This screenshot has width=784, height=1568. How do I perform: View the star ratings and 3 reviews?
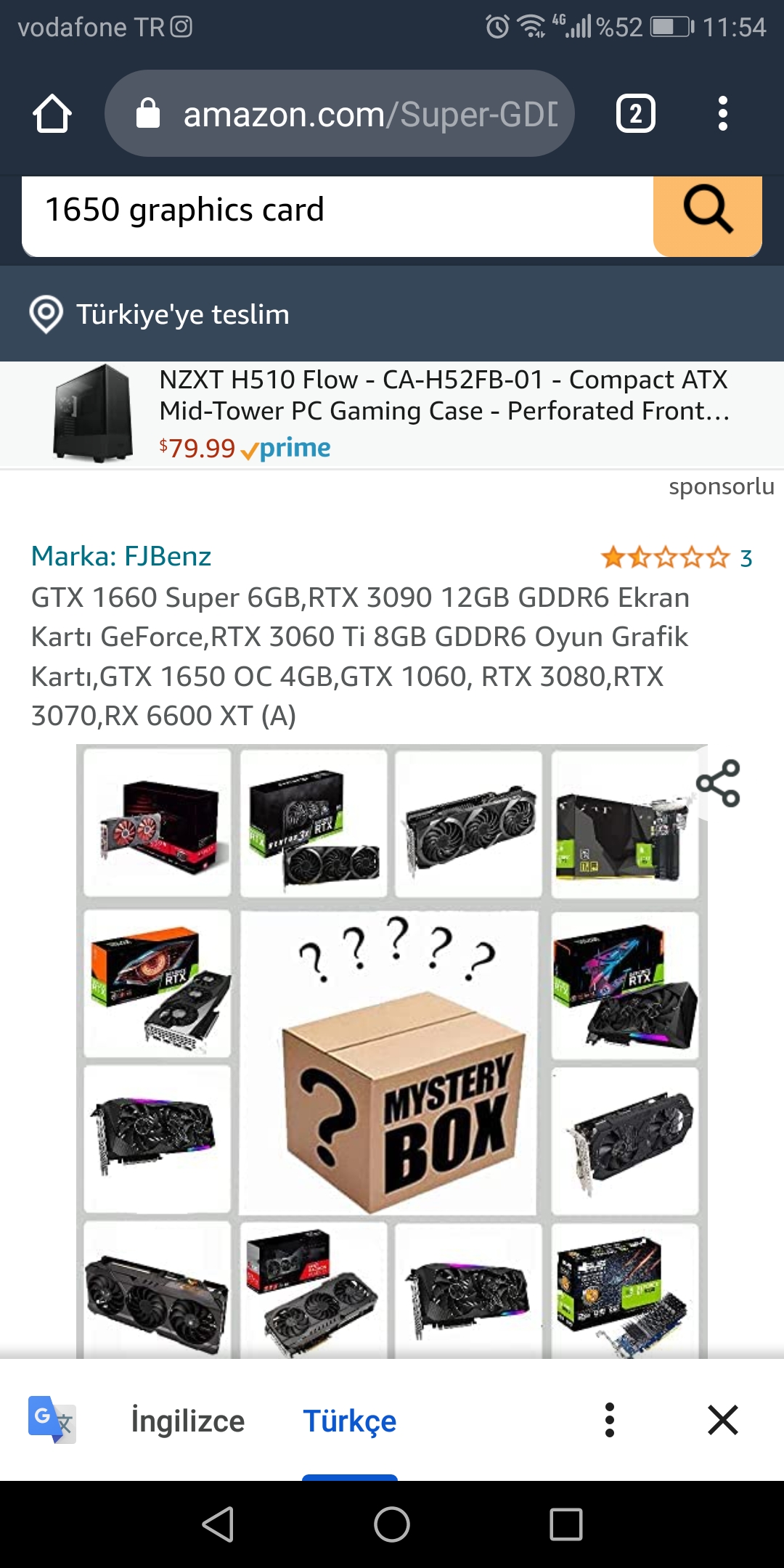click(x=675, y=558)
